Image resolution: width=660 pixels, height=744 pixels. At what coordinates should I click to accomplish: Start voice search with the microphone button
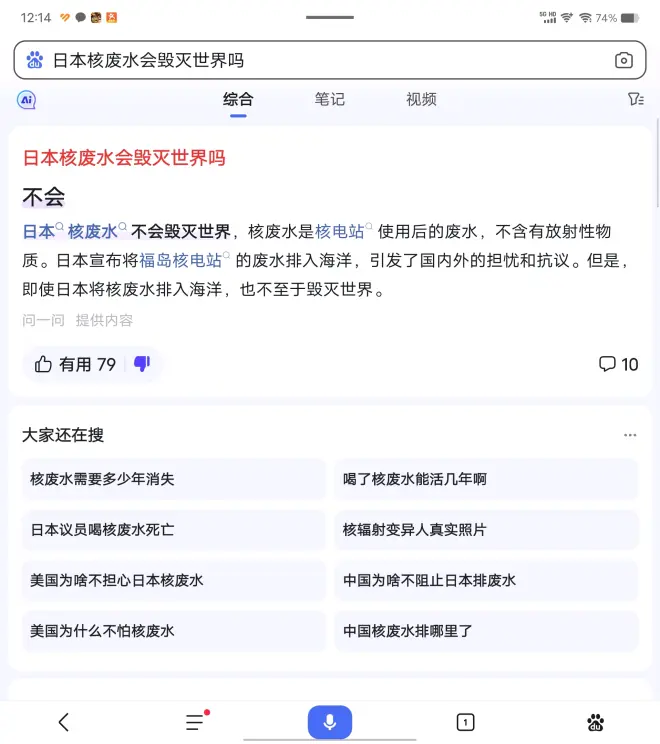coord(329,722)
